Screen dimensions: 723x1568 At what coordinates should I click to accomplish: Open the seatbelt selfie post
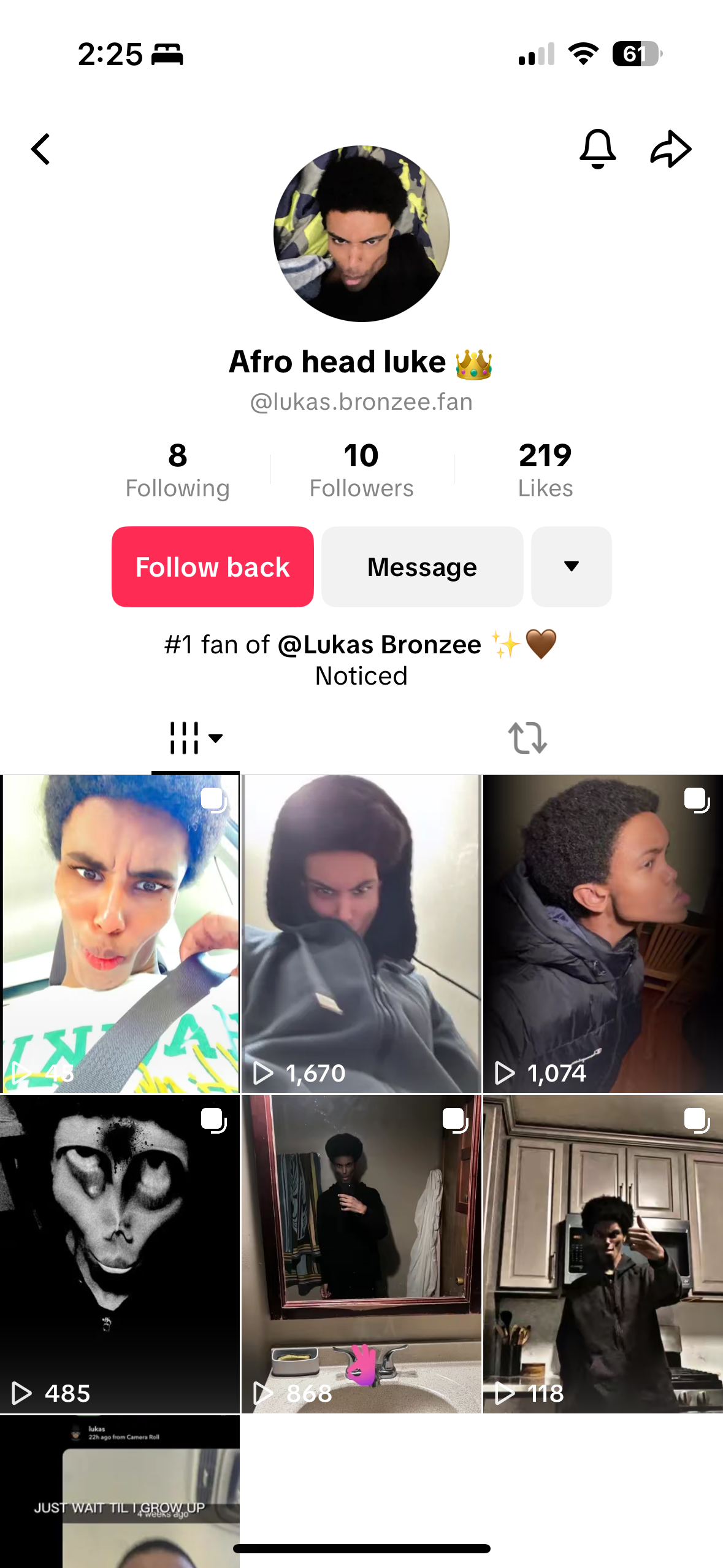(x=120, y=932)
